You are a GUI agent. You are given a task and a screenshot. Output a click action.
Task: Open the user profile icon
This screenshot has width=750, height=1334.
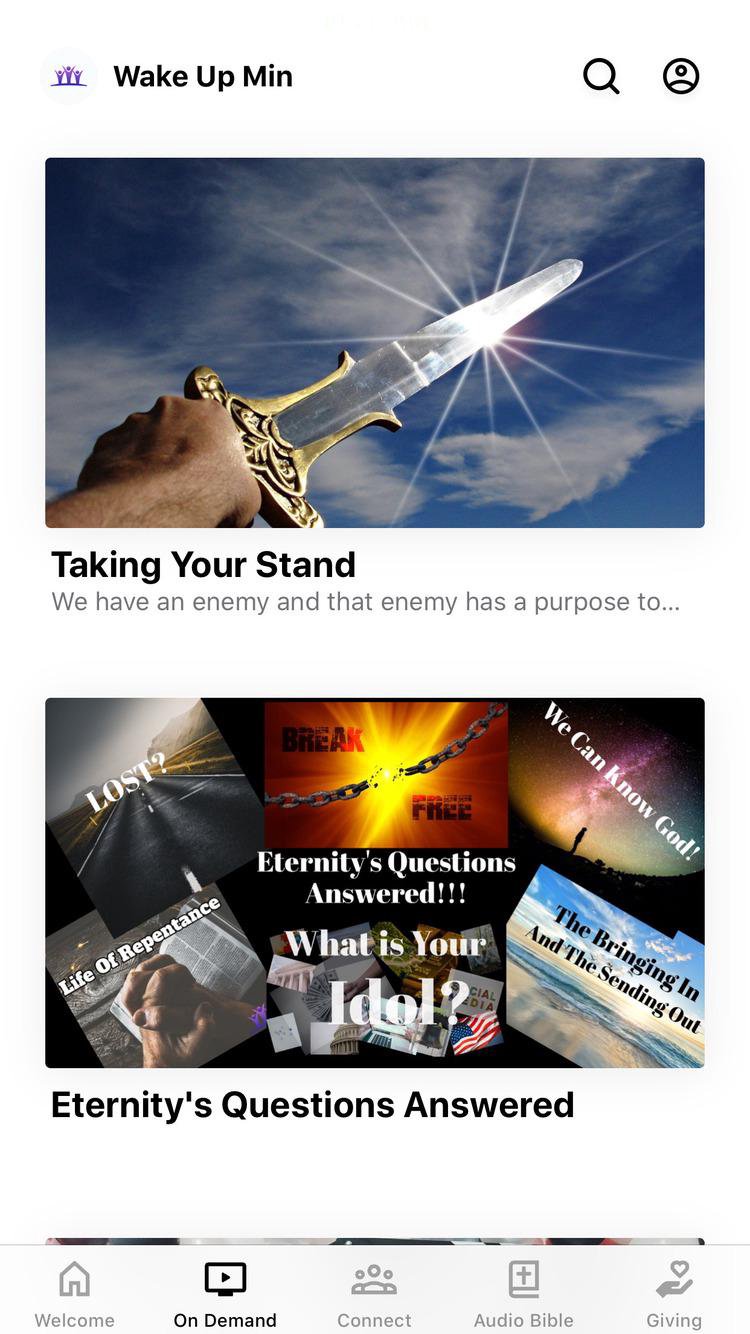point(681,76)
